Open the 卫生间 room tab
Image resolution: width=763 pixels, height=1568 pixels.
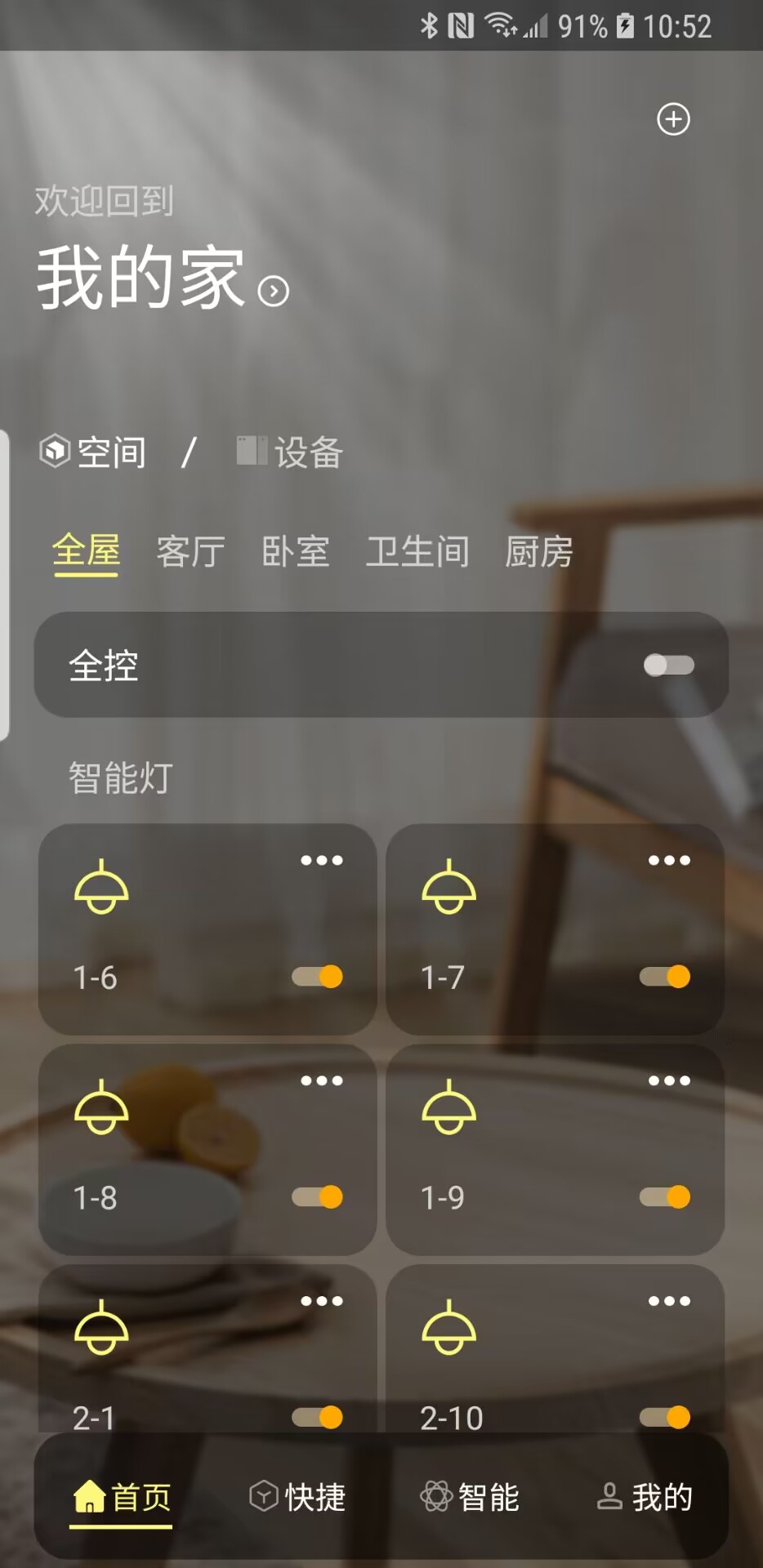[x=417, y=552]
